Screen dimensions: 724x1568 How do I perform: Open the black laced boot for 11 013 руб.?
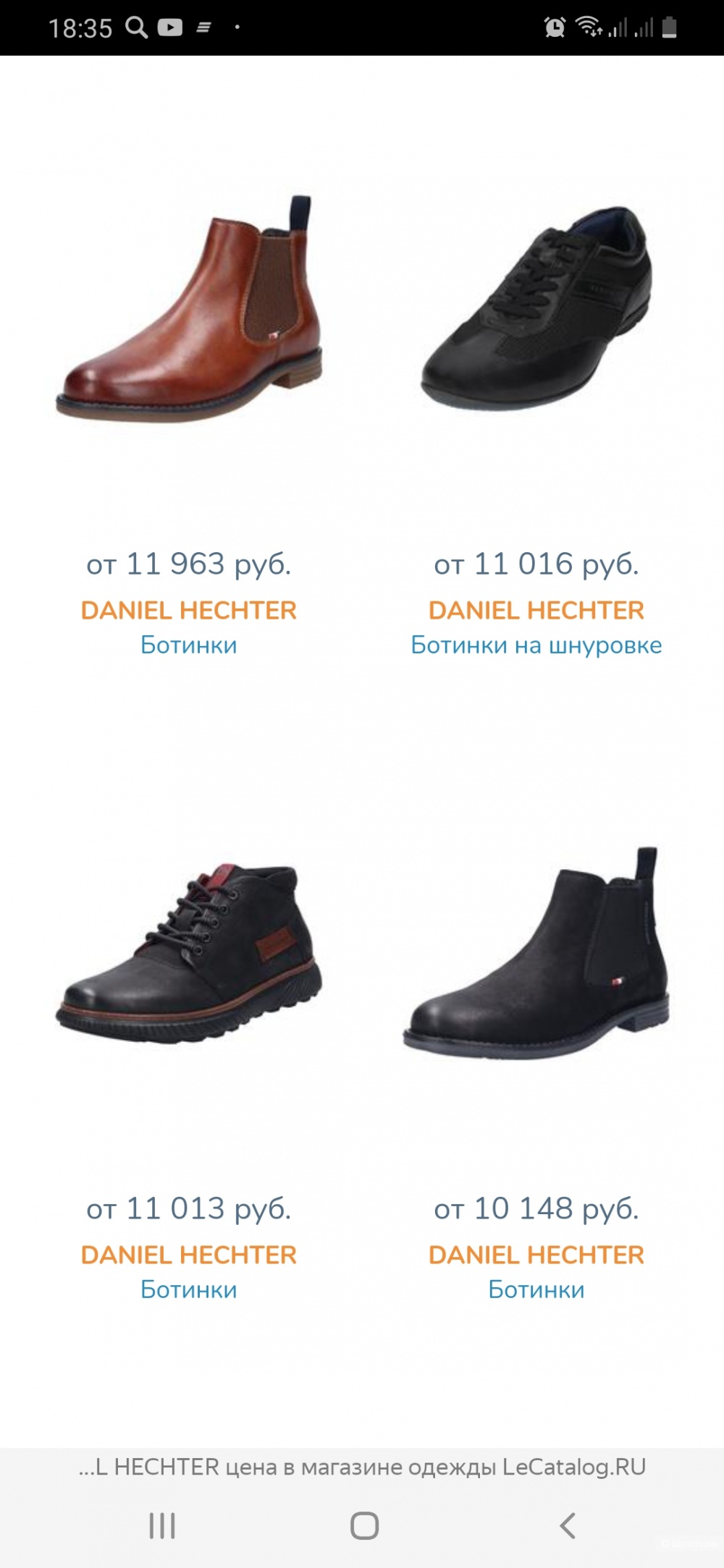[x=190, y=955]
